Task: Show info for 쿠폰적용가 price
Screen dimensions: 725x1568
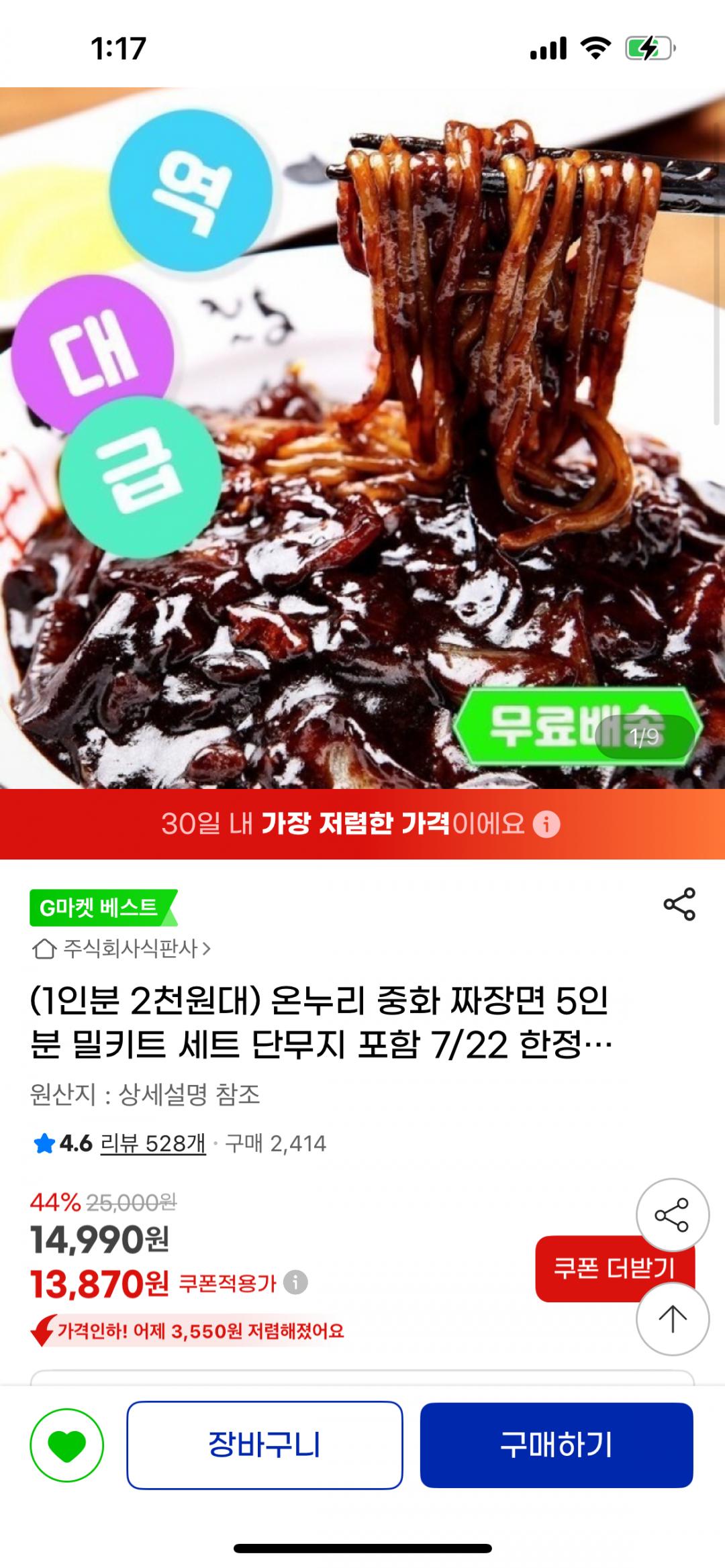Action: (295, 1283)
